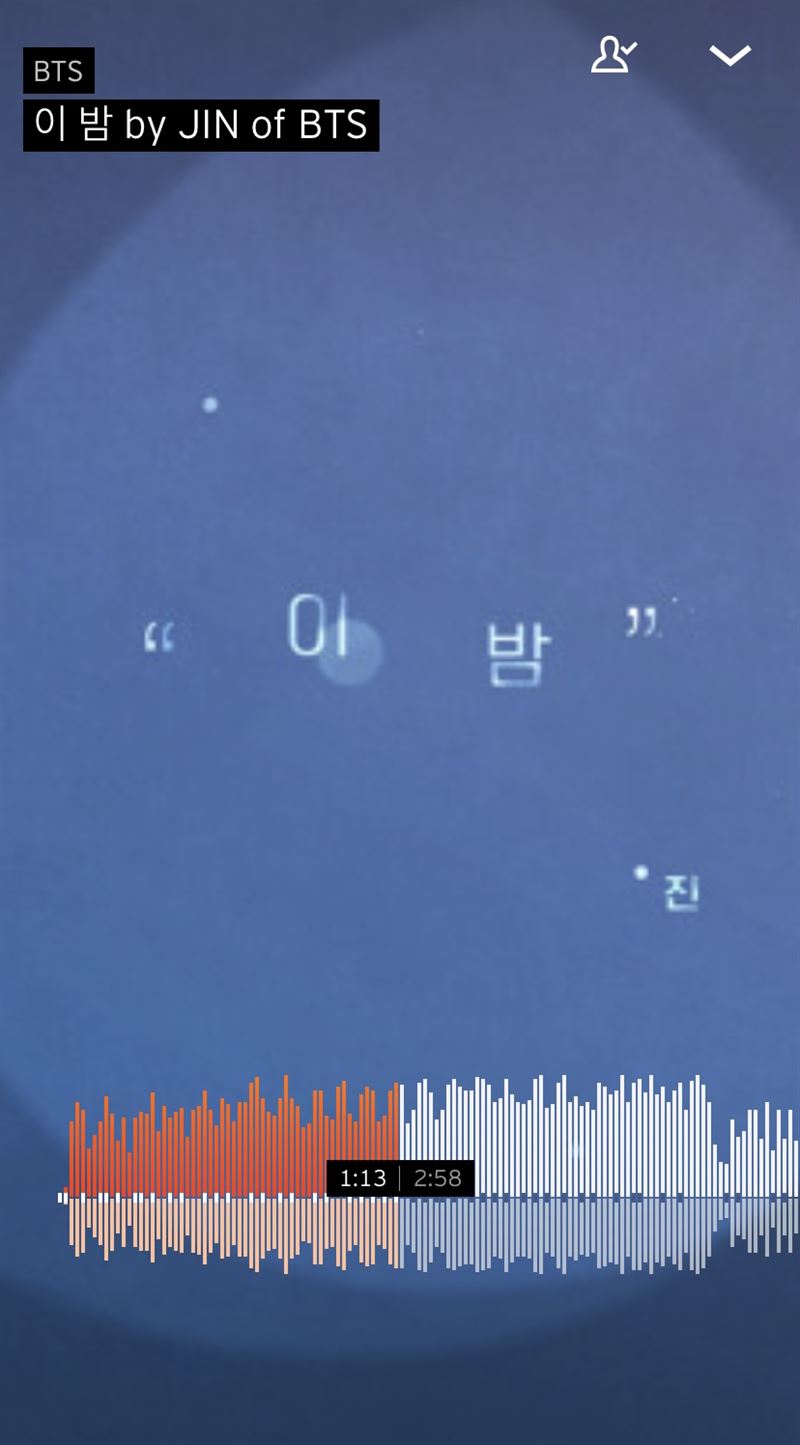Tap the following-user icon for BTS
This screenshot has height=1445, width=800.
point(613,55)
